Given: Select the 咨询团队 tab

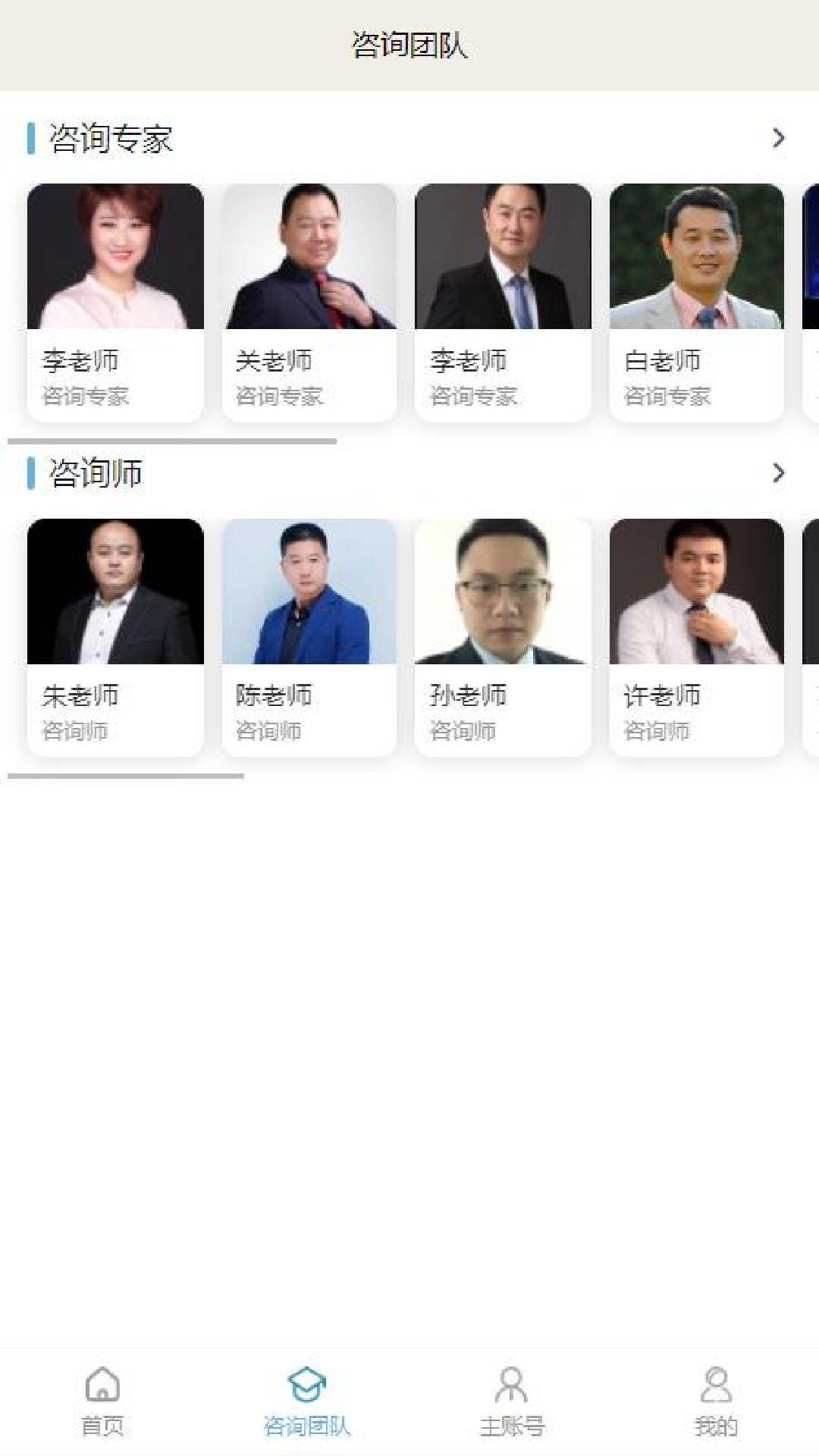Looking at the screenshot, I should click(x=307, y=1401).
